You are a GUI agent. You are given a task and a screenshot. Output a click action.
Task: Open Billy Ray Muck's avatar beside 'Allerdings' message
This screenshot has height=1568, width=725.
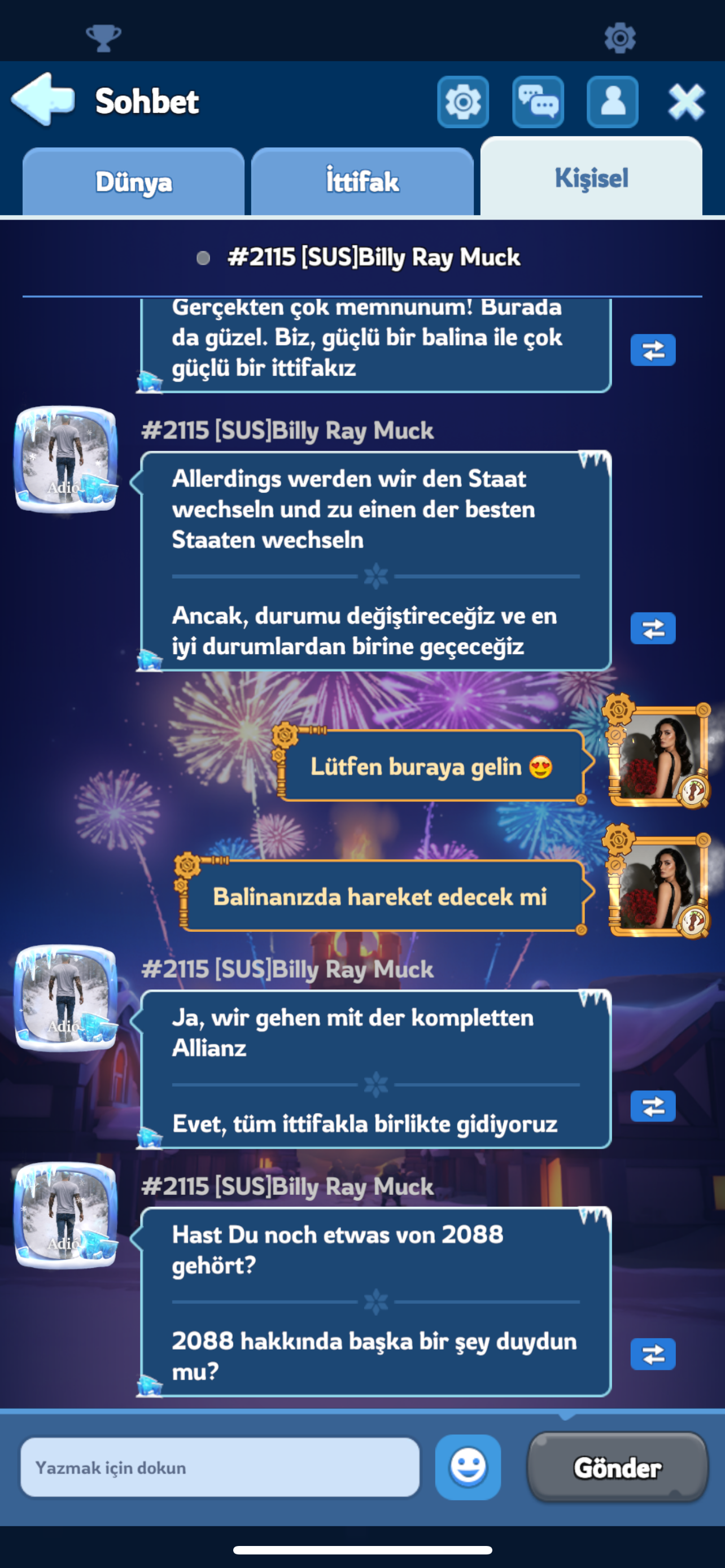pos(65,459)
